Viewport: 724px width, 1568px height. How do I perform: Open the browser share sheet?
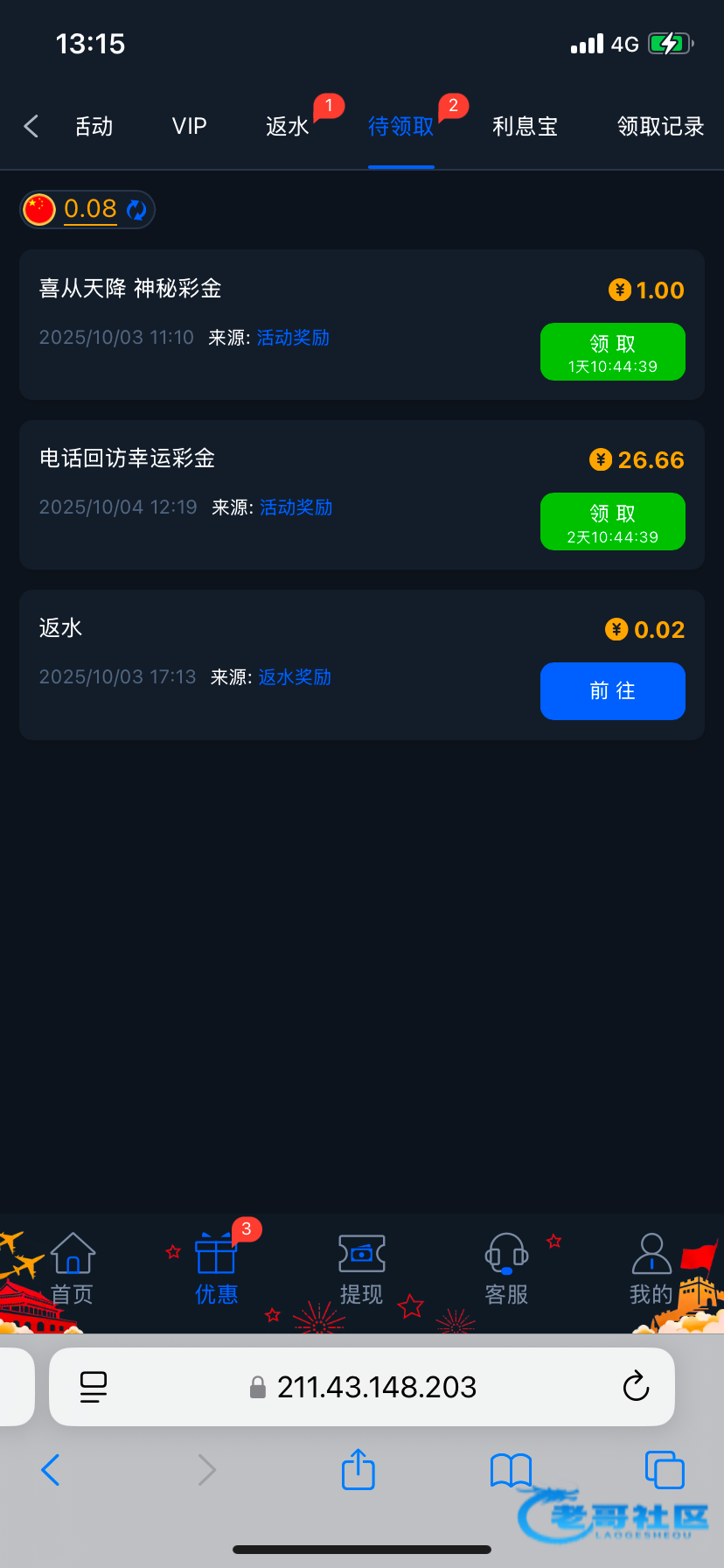pos(358,1469)
